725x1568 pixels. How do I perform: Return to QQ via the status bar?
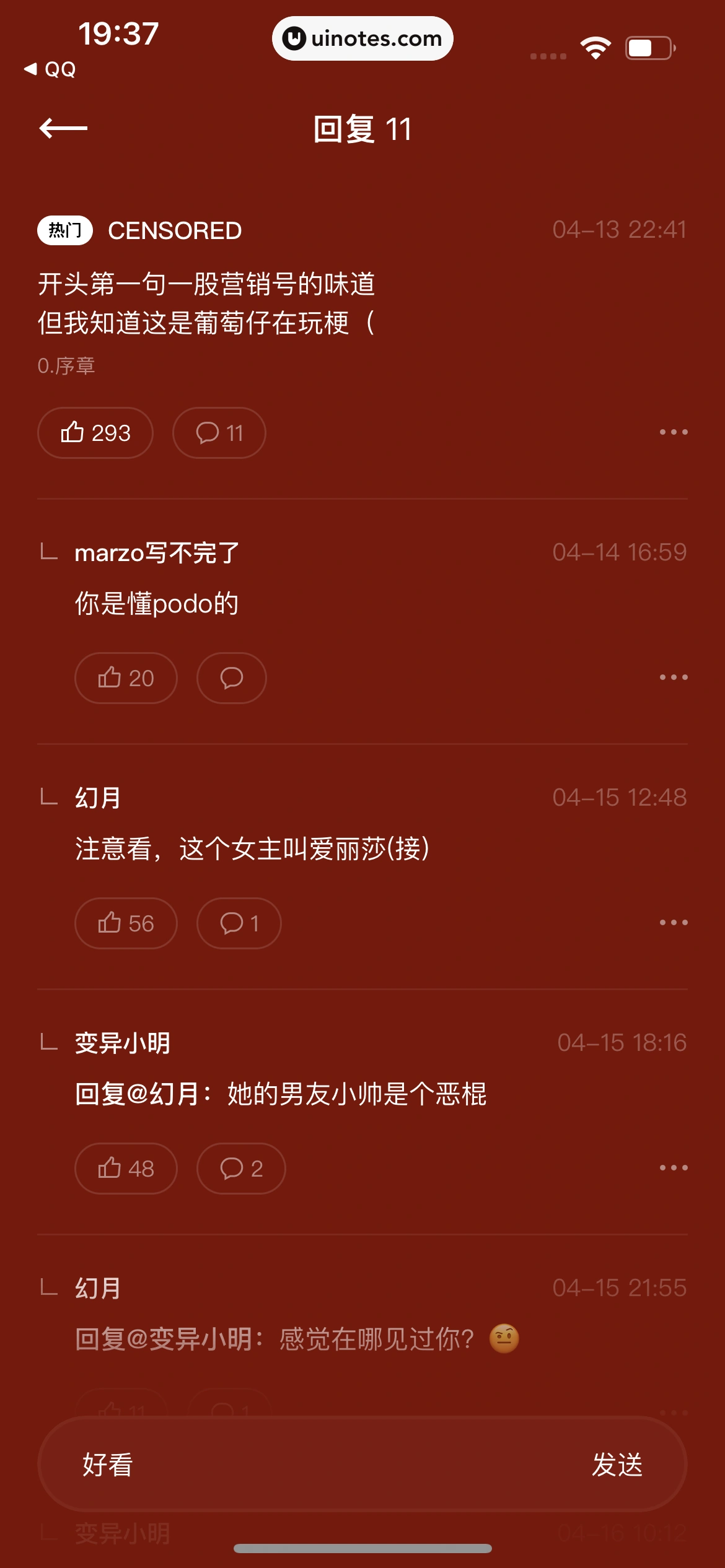pyautogui.click(x=50, y=69)
